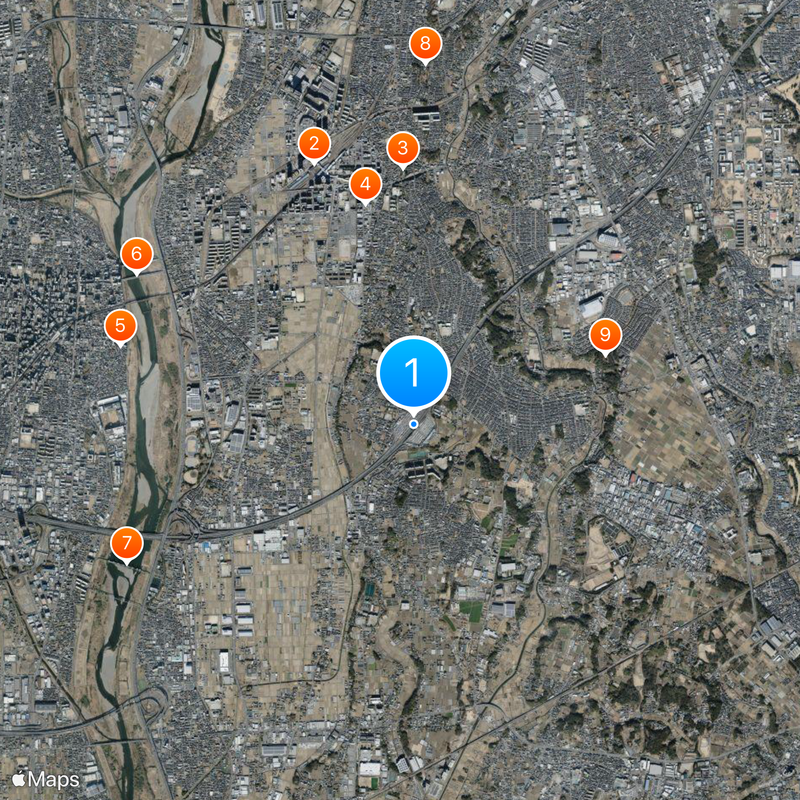Viewport: 800px width, 800px height.
Task: Tap map pin number 5
Action: [x=120, y=325]
